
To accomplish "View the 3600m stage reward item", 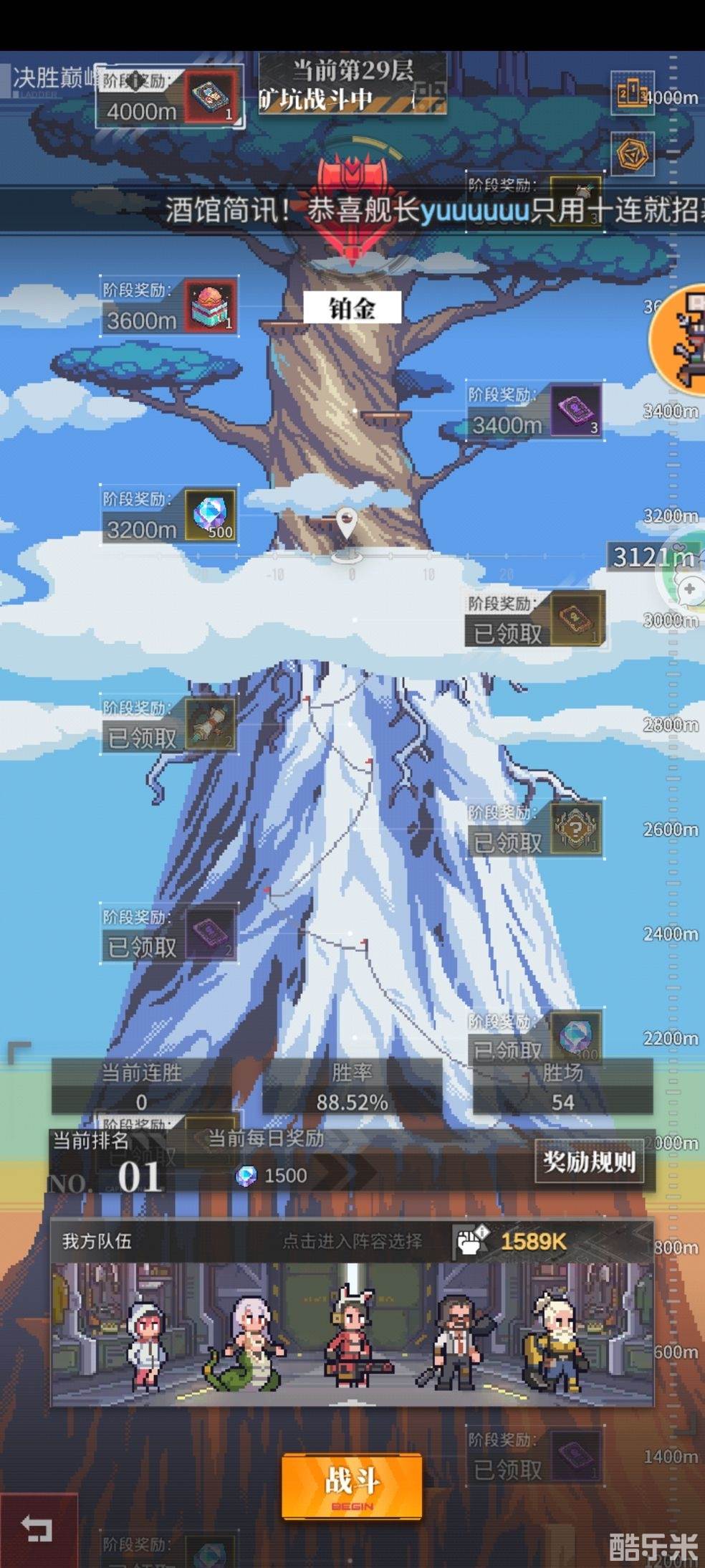I will (210, 305).
